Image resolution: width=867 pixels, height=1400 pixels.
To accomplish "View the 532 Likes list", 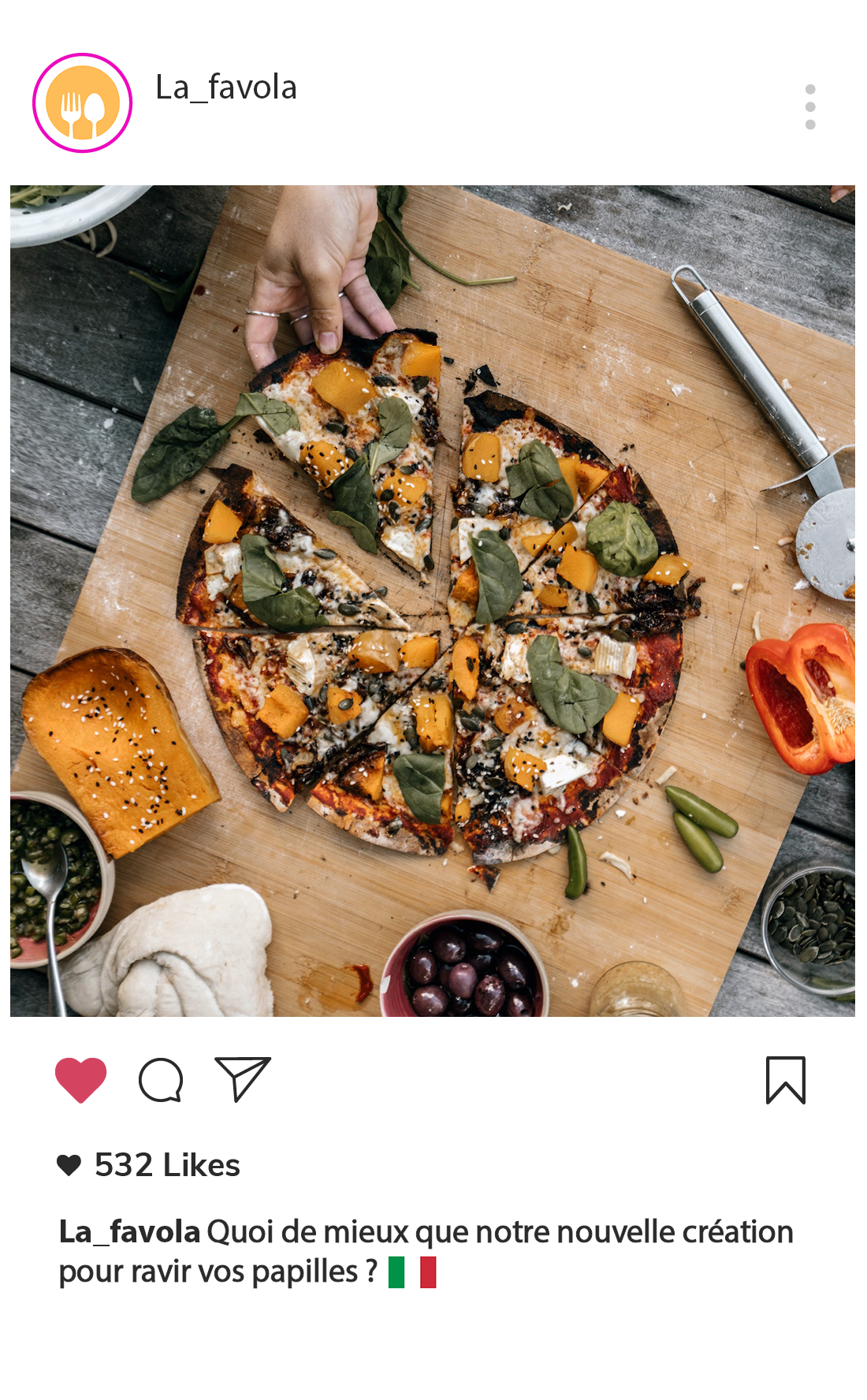I will tap(166, 1165).
